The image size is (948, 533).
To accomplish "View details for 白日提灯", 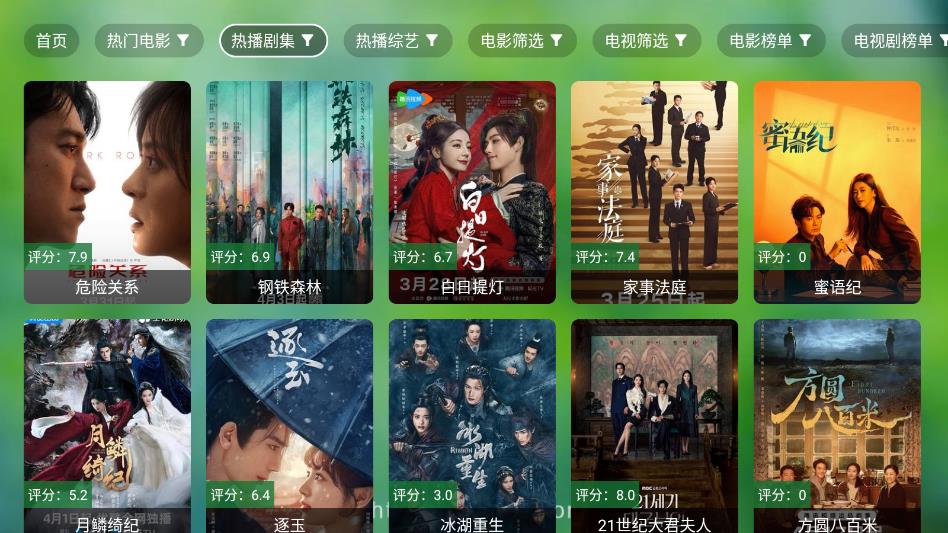I will [472, 192].
